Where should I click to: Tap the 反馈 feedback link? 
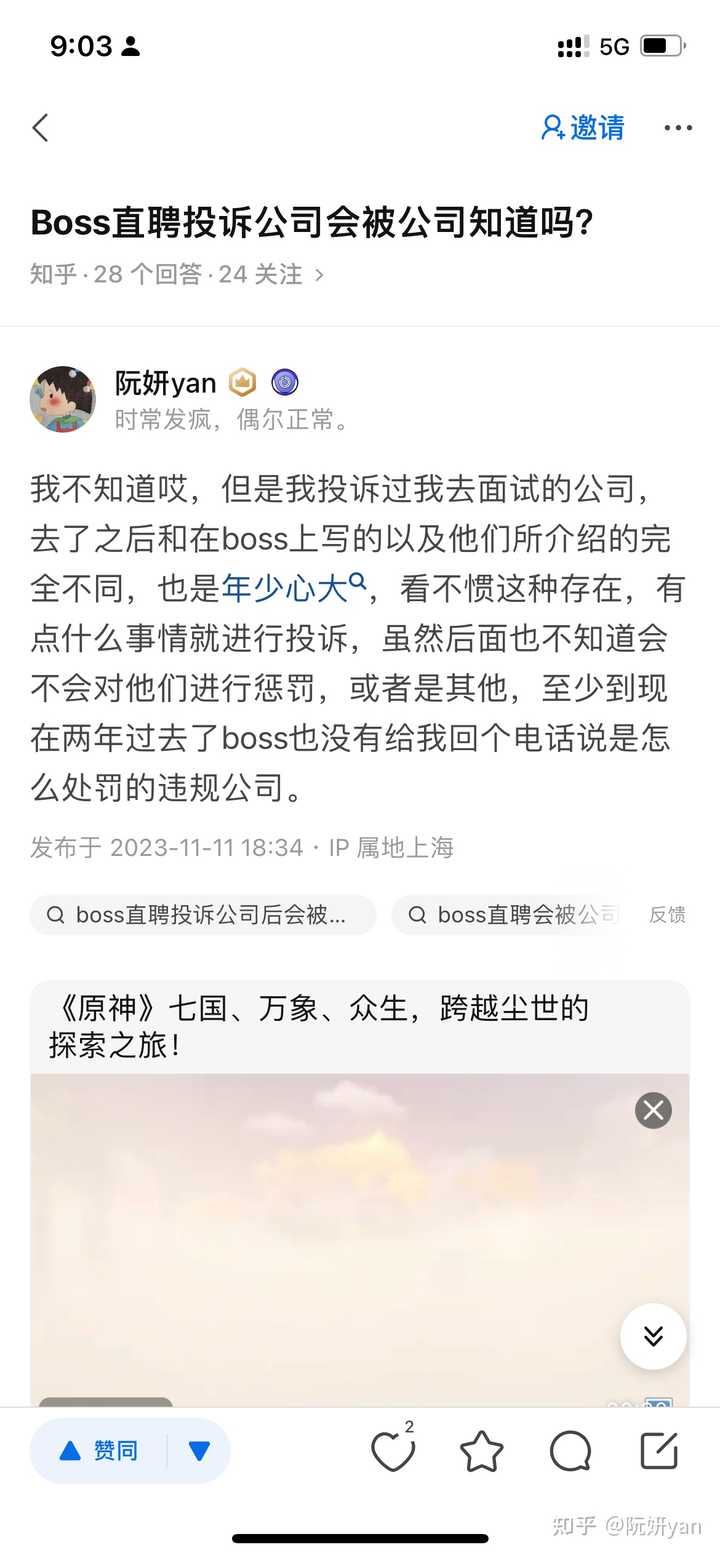667,915
